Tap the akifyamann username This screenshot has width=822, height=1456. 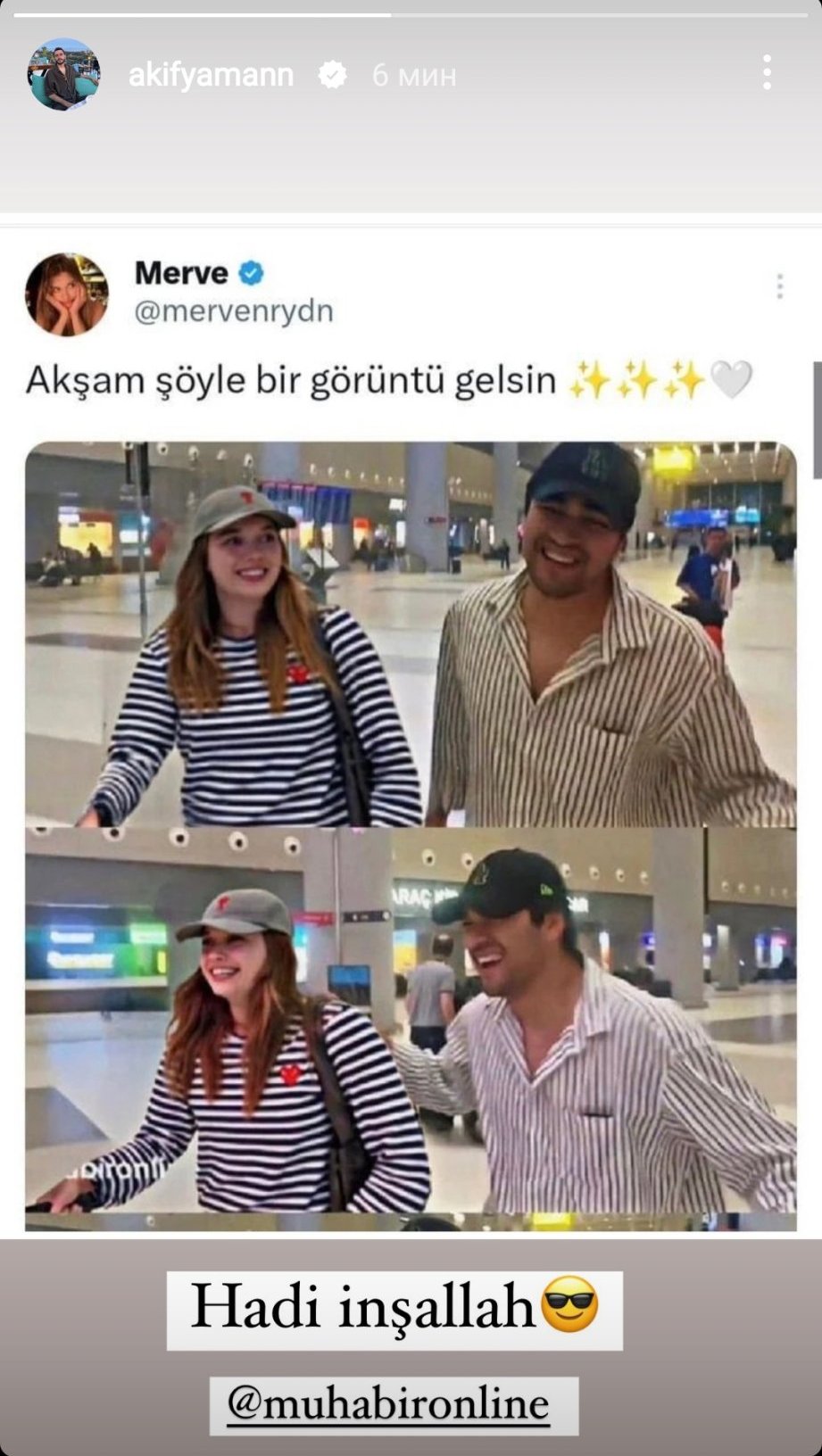211,75
